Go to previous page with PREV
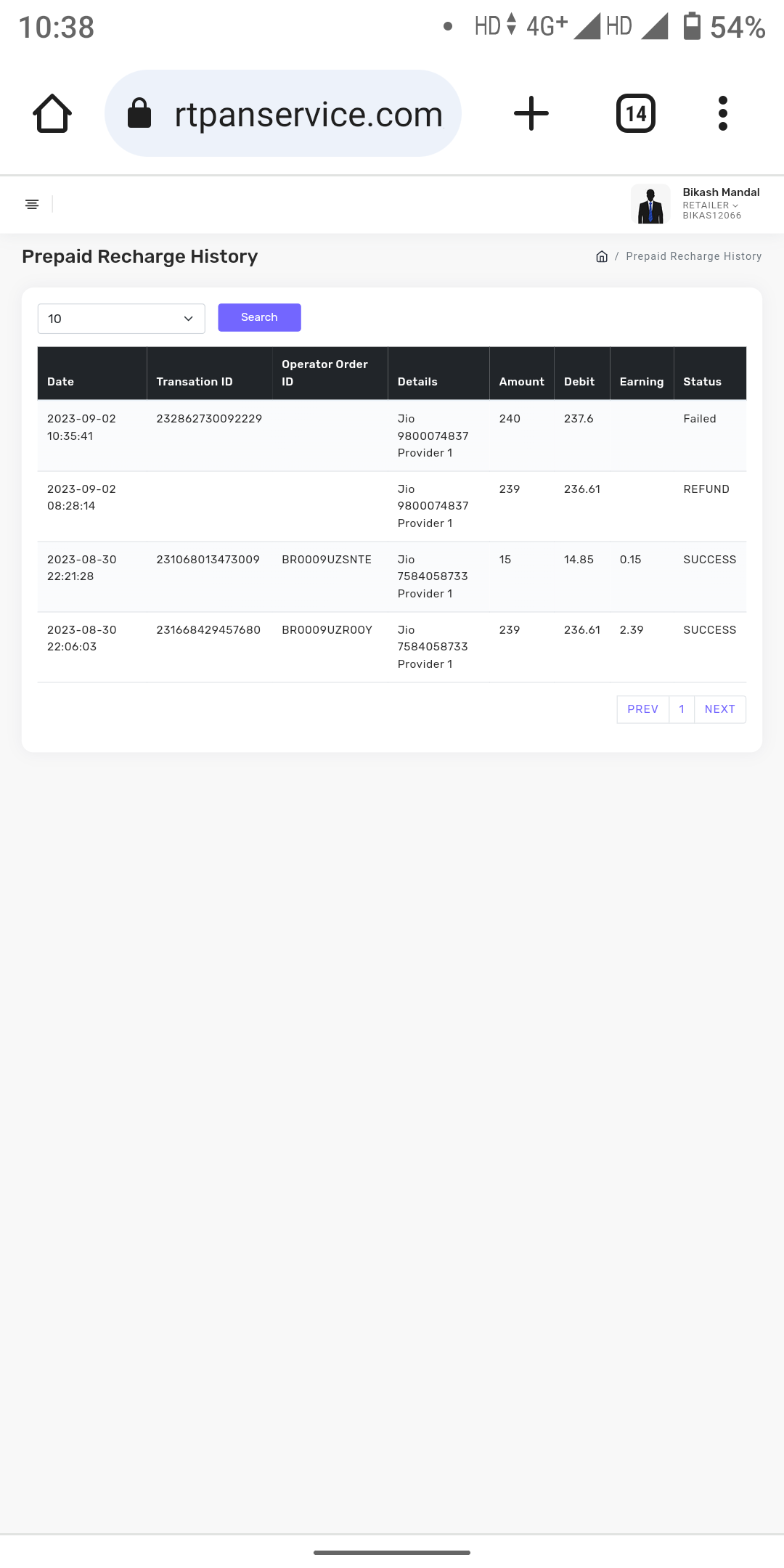The width and height of the screenshot is (784, 1568). 642,709
